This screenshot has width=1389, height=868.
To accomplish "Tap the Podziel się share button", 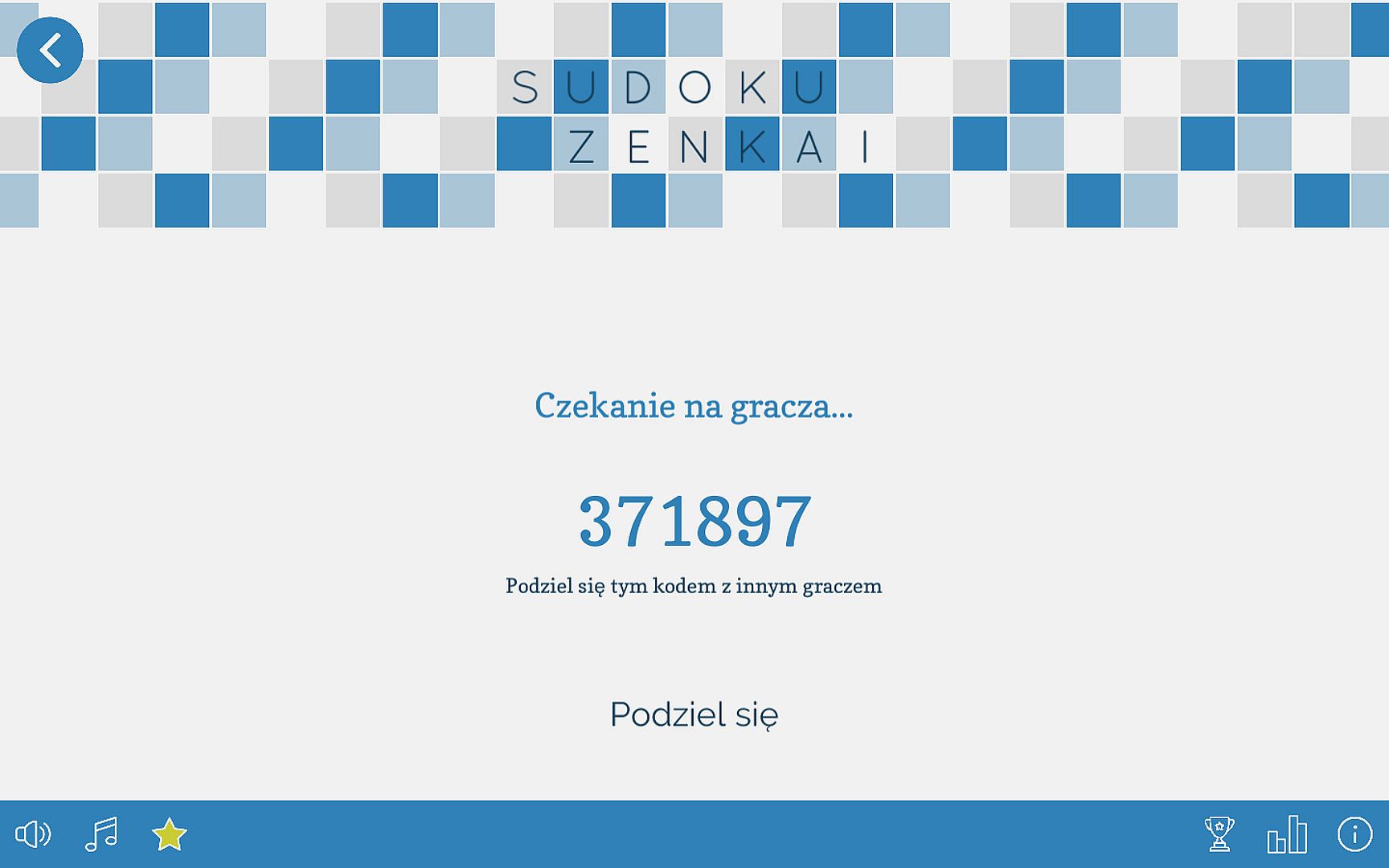I will 694,714.
